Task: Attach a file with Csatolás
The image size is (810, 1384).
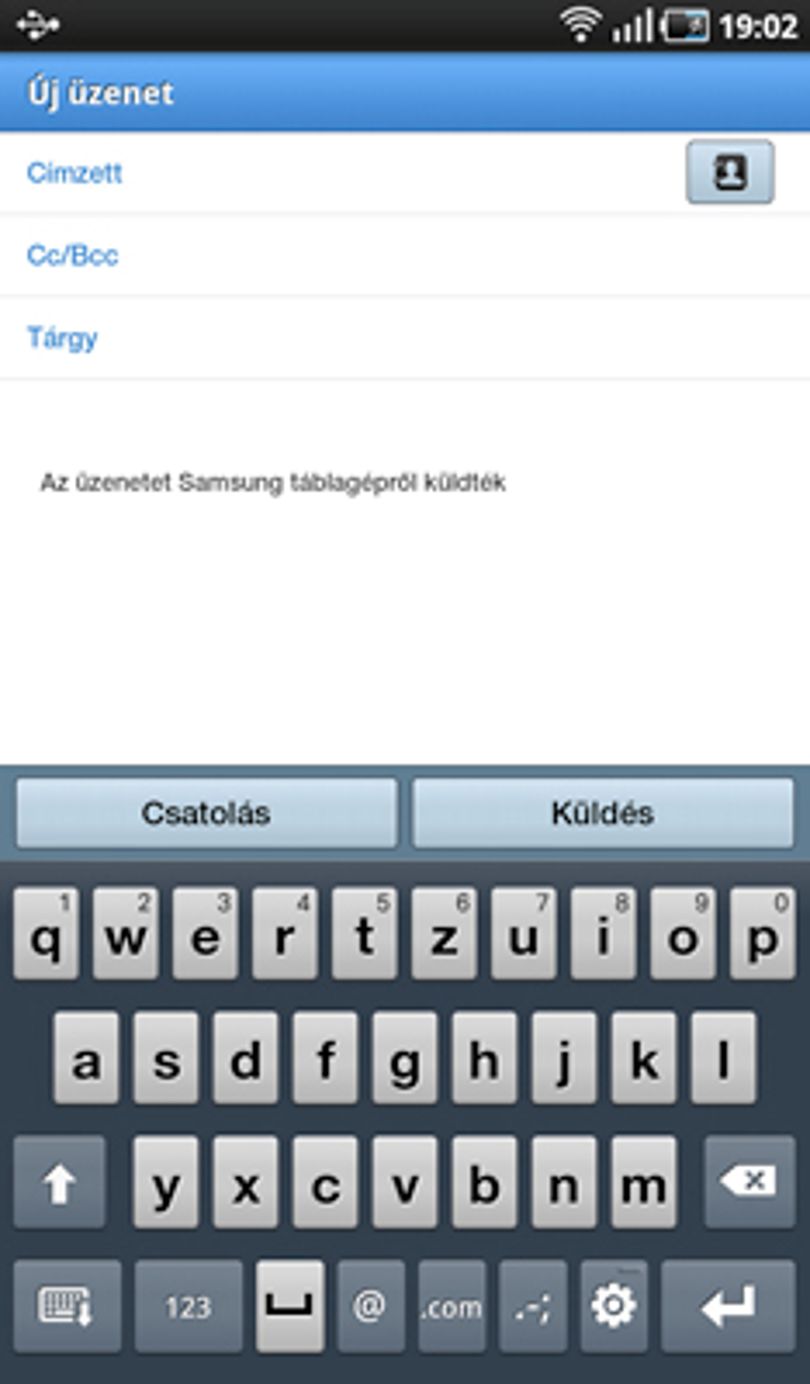Action: [x=206, y=813]
